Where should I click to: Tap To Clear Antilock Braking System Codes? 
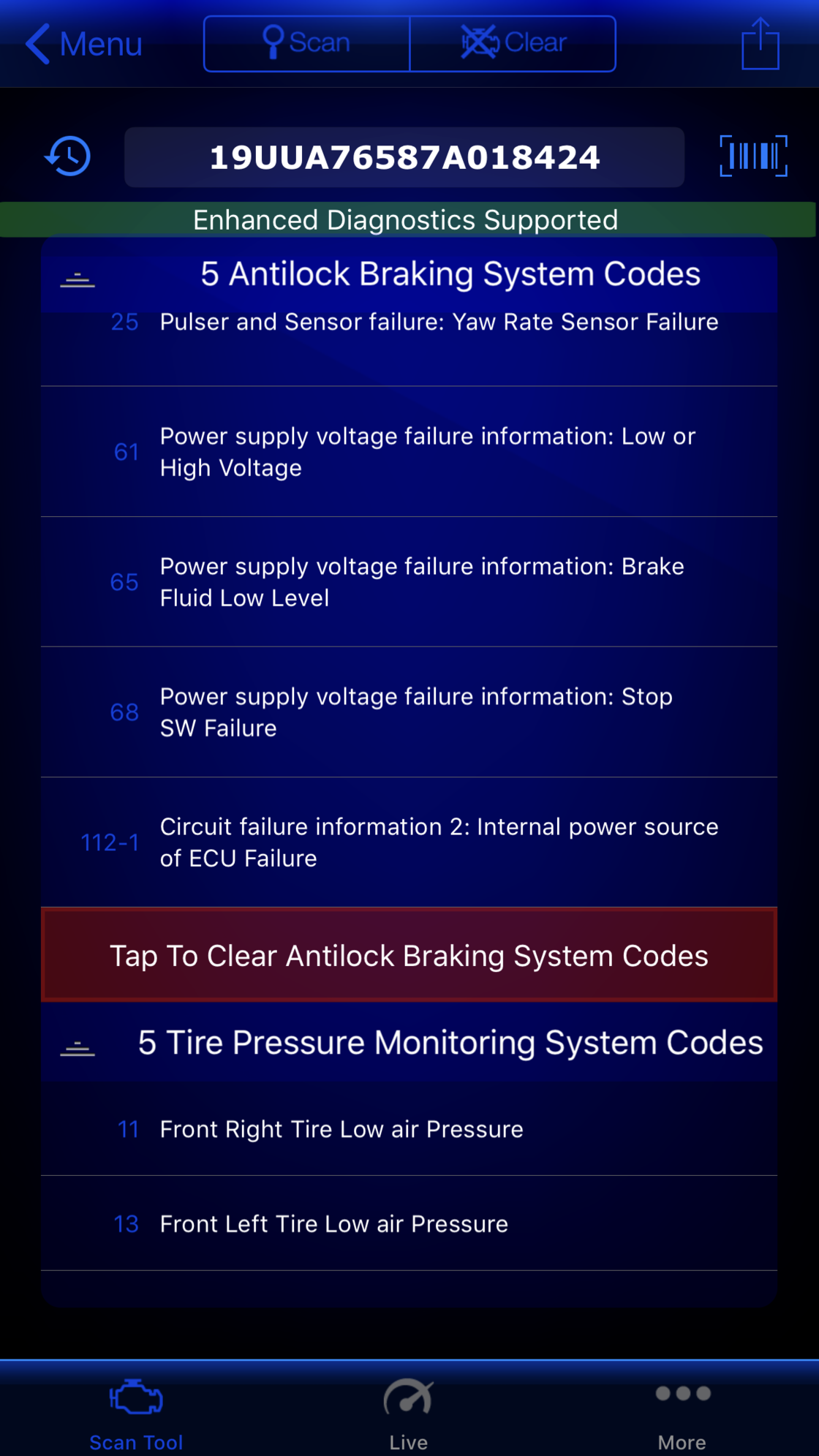pos(409,955)
